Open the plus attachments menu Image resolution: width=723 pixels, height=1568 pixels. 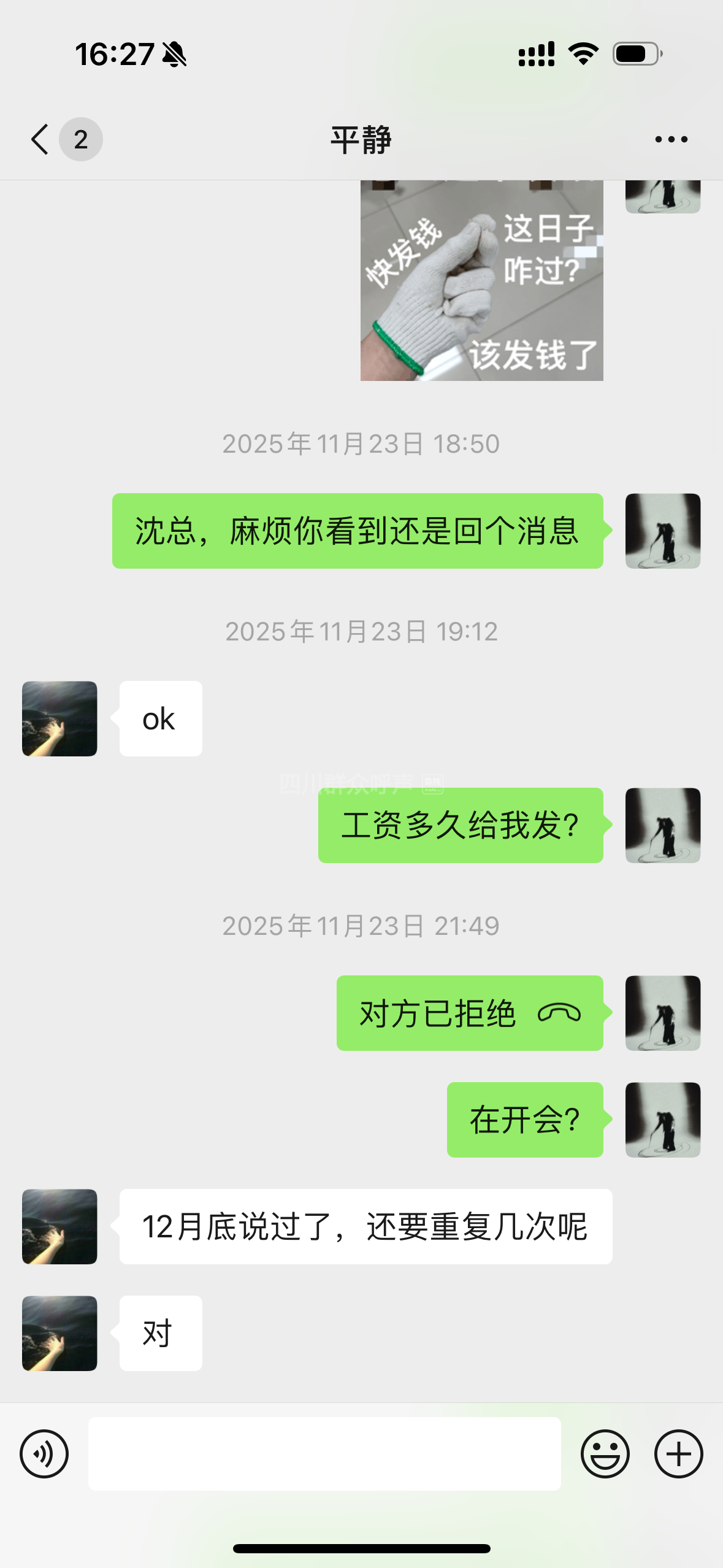pyautogui.click(x=678, y=1453)
